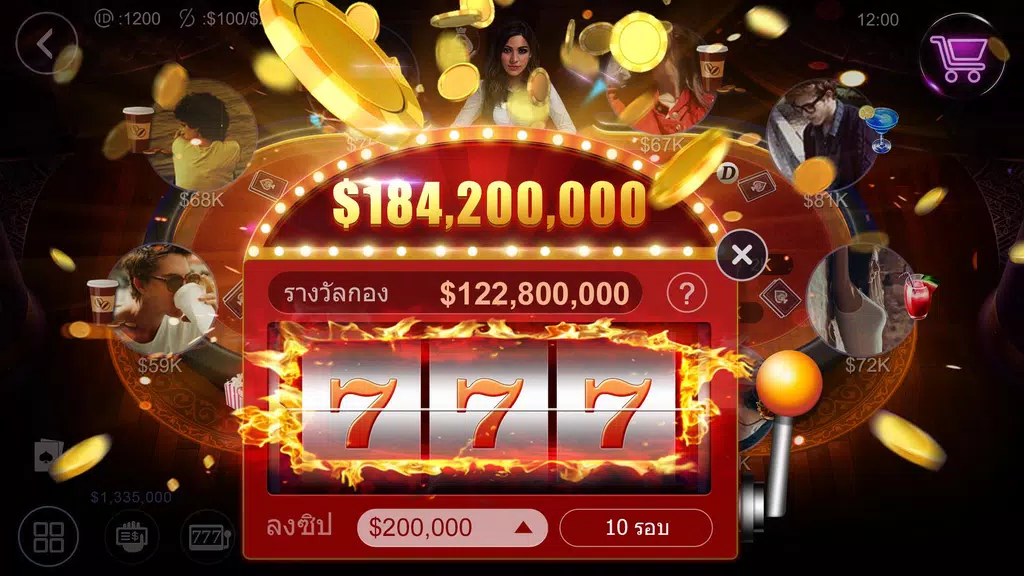Expand the $200,000 bet chip dropdown

pos(453,528)
